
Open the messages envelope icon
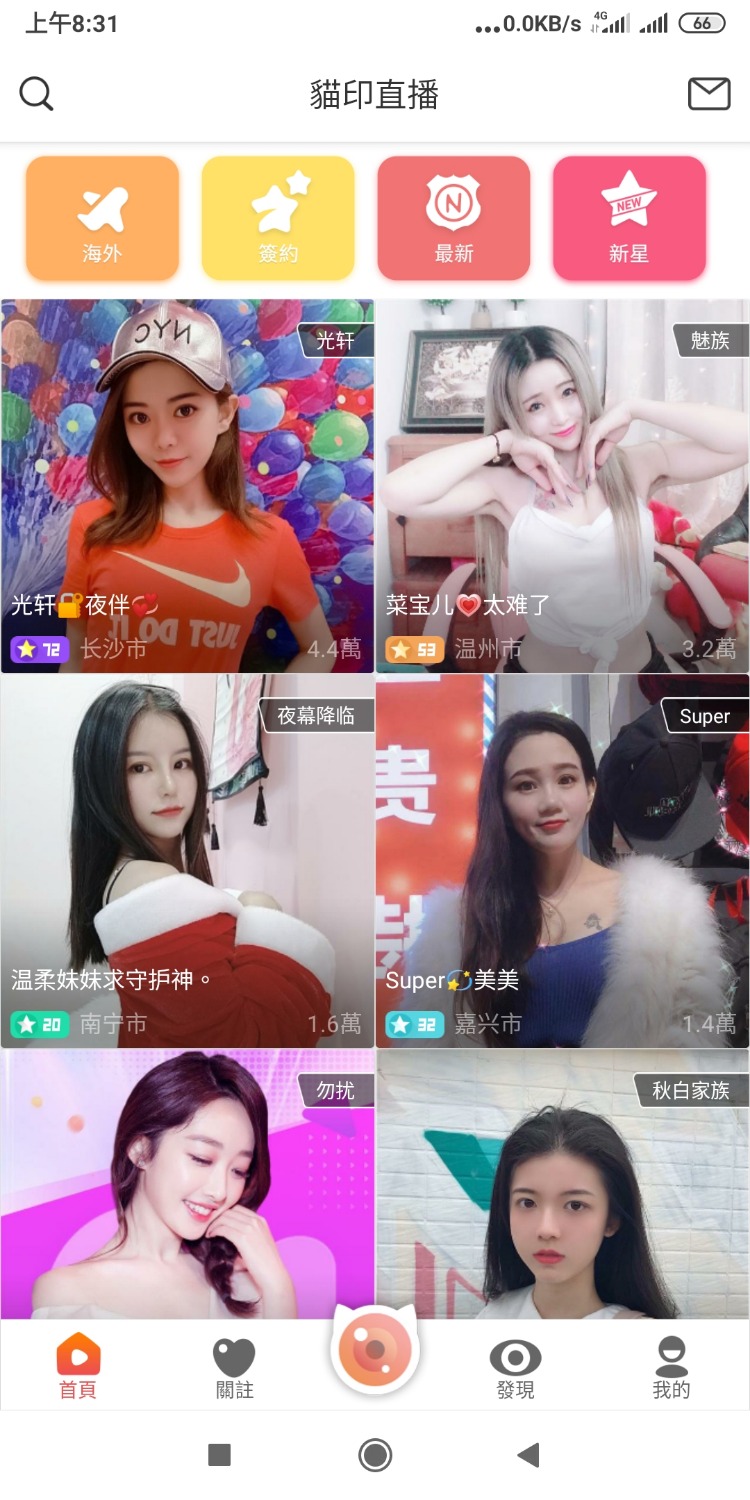click(709, 94)
